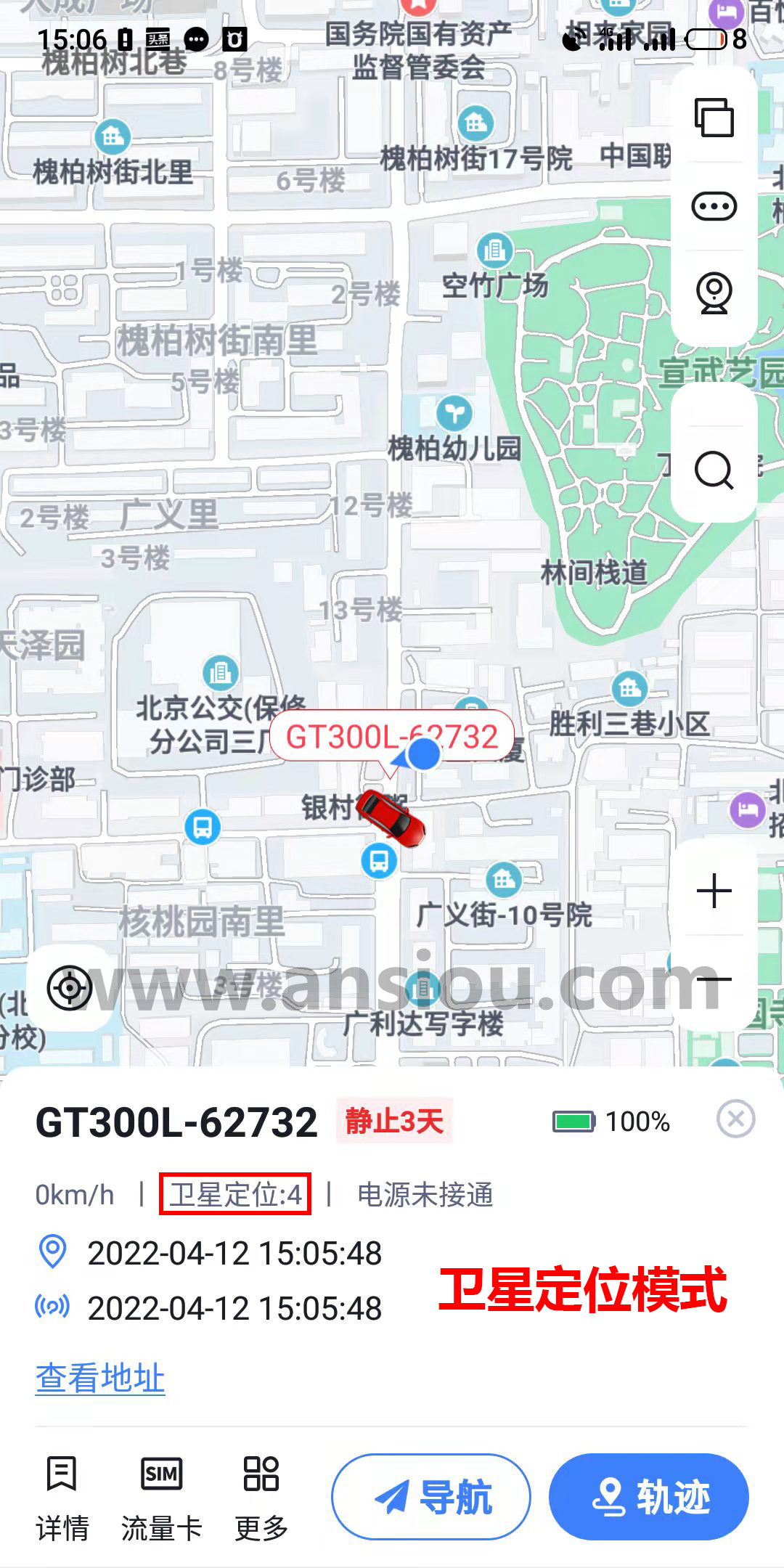Open the street view camera icon
784x1568 pixels.
tap(714, 293)
